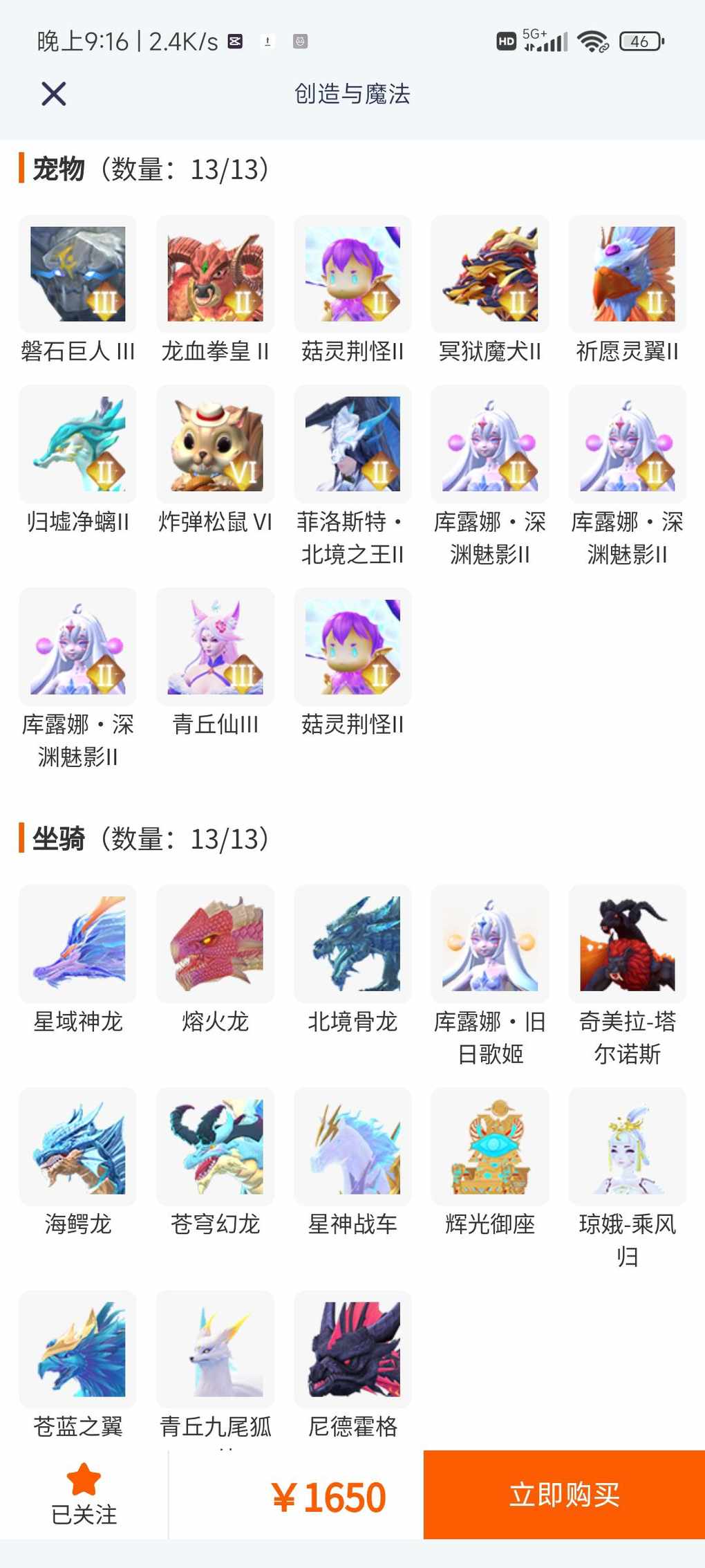705x1568 pixels.
Task: Toggle the 已关注 follow star
Action: click(x=84, y=1494)
